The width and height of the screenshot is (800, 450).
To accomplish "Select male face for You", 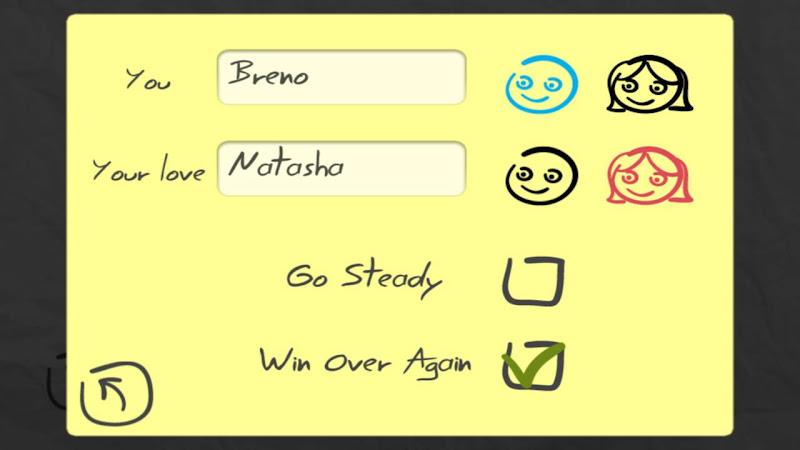I will pyautogui.click(x=541, y=84).
